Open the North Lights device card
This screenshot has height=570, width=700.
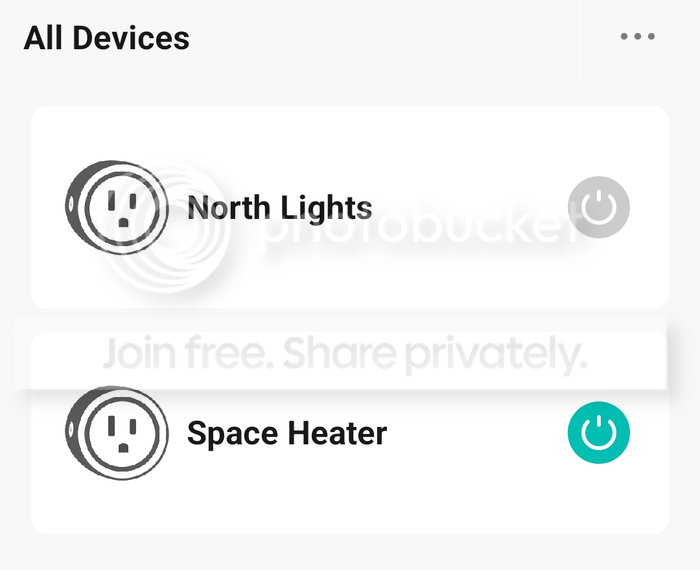pos(280,208)
